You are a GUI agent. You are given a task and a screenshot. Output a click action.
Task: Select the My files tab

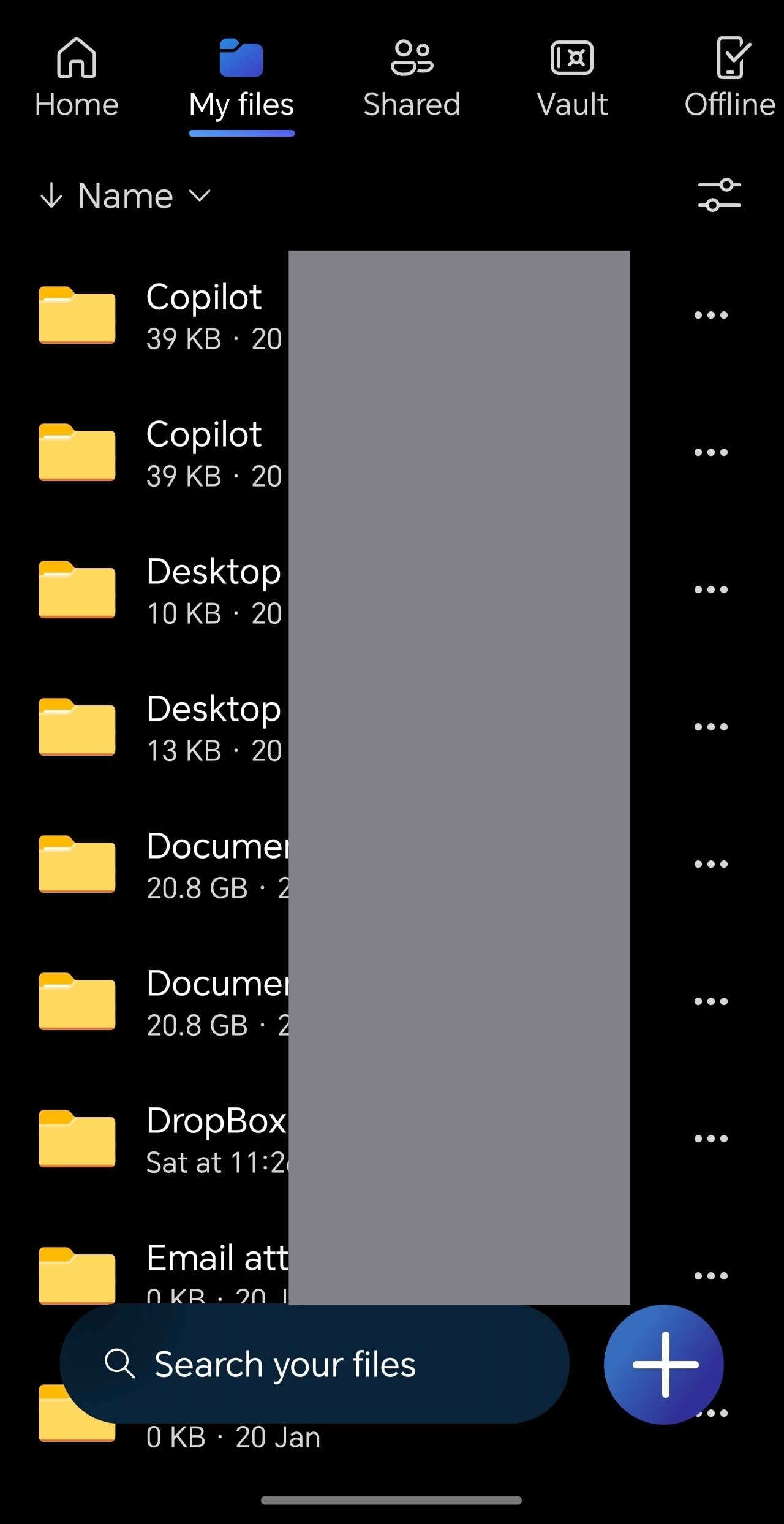coord(241,78)
